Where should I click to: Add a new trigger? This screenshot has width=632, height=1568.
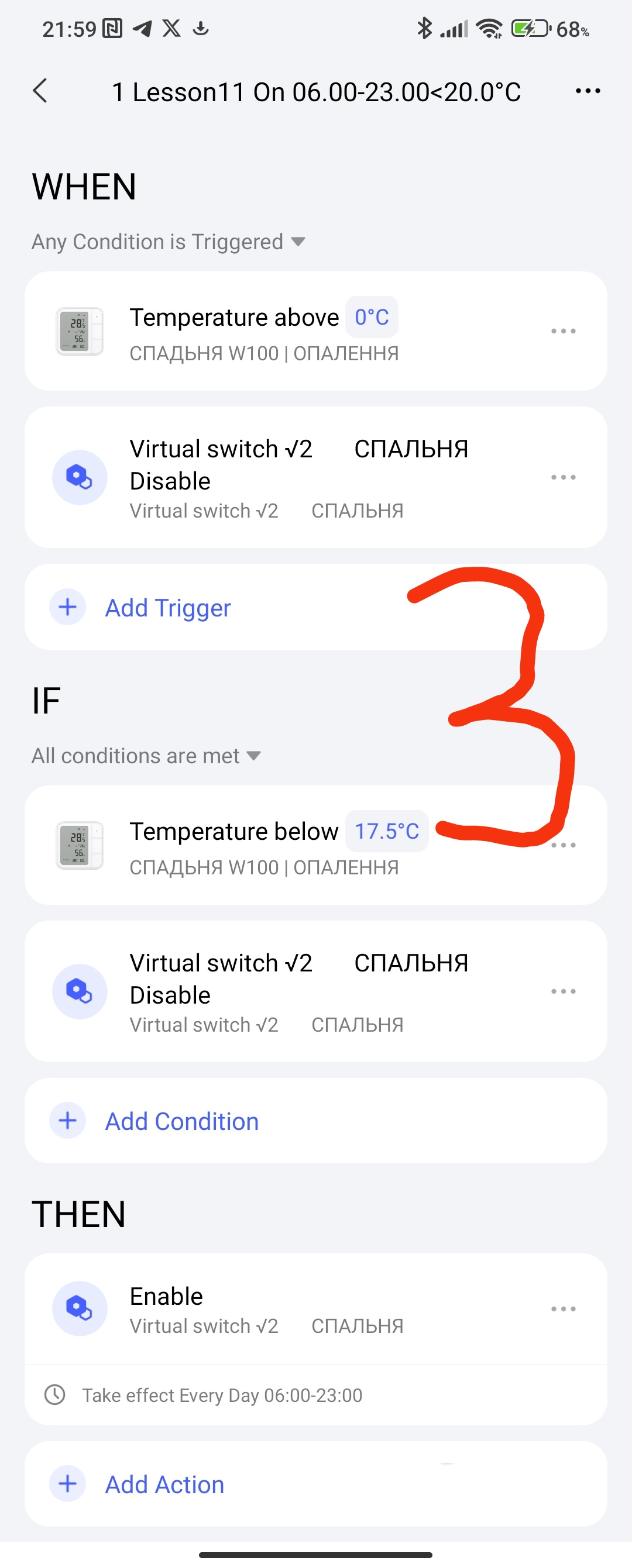[167, 608]
